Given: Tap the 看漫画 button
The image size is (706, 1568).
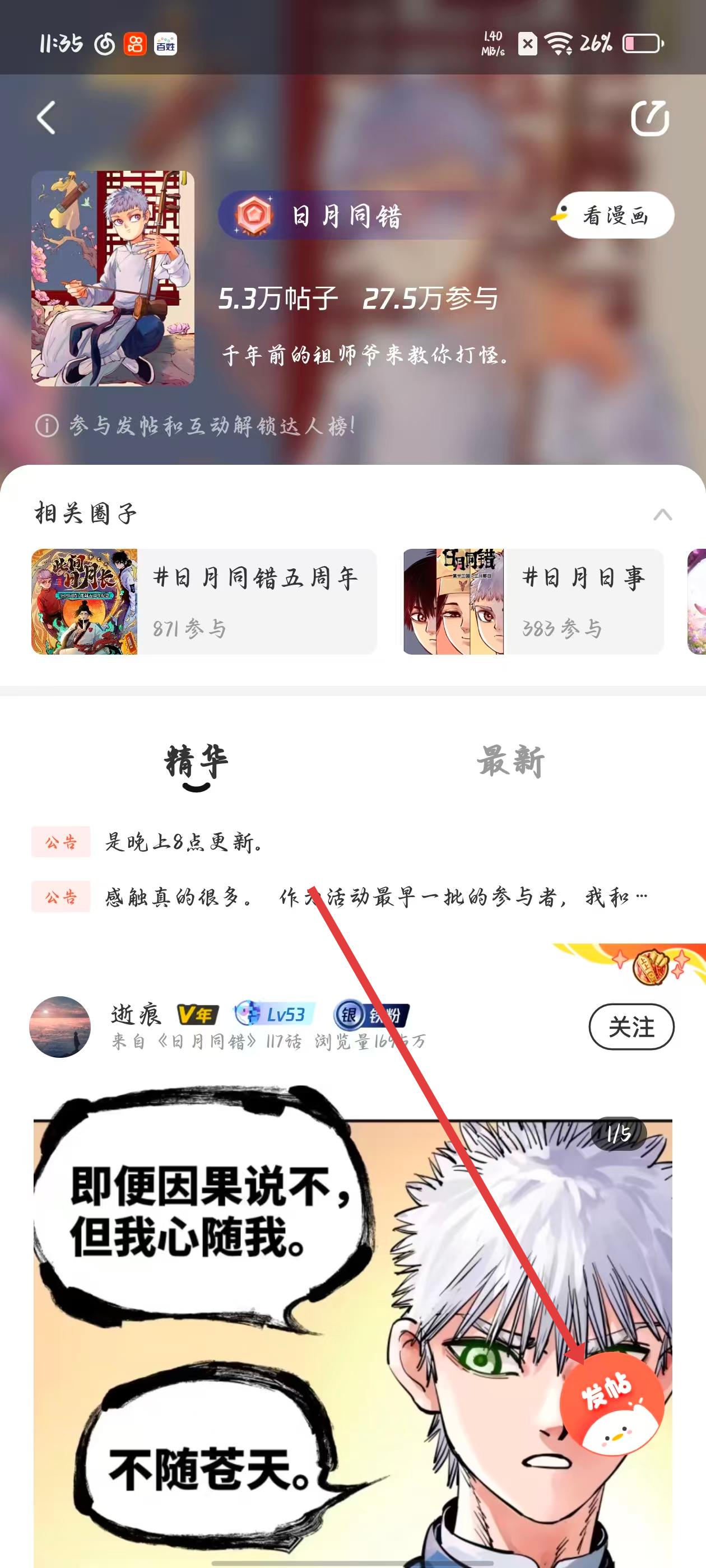Looking at the screenshot, I should click(615, 216).
